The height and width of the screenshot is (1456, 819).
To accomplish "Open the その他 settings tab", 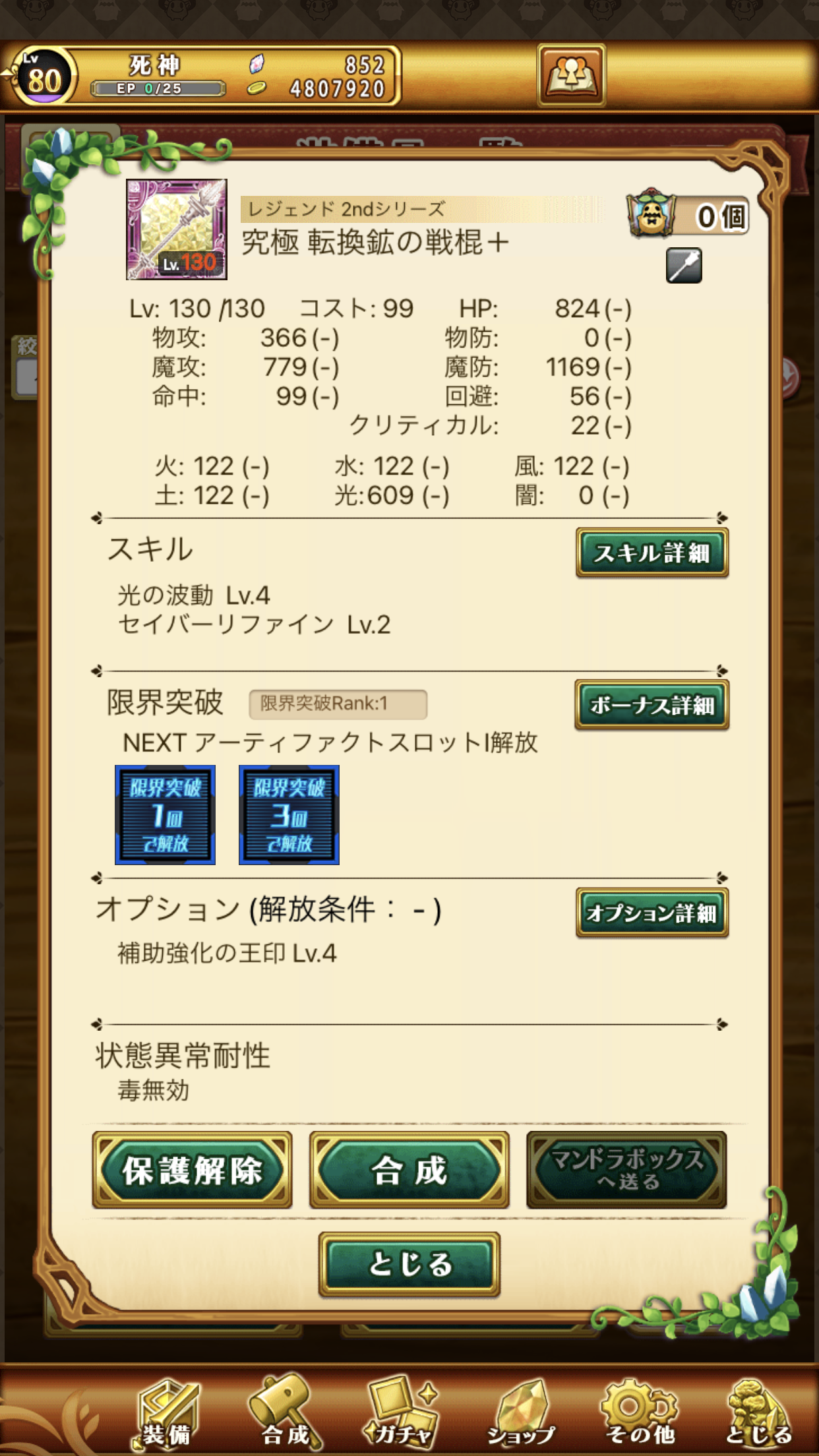I will click(639, 1414).
